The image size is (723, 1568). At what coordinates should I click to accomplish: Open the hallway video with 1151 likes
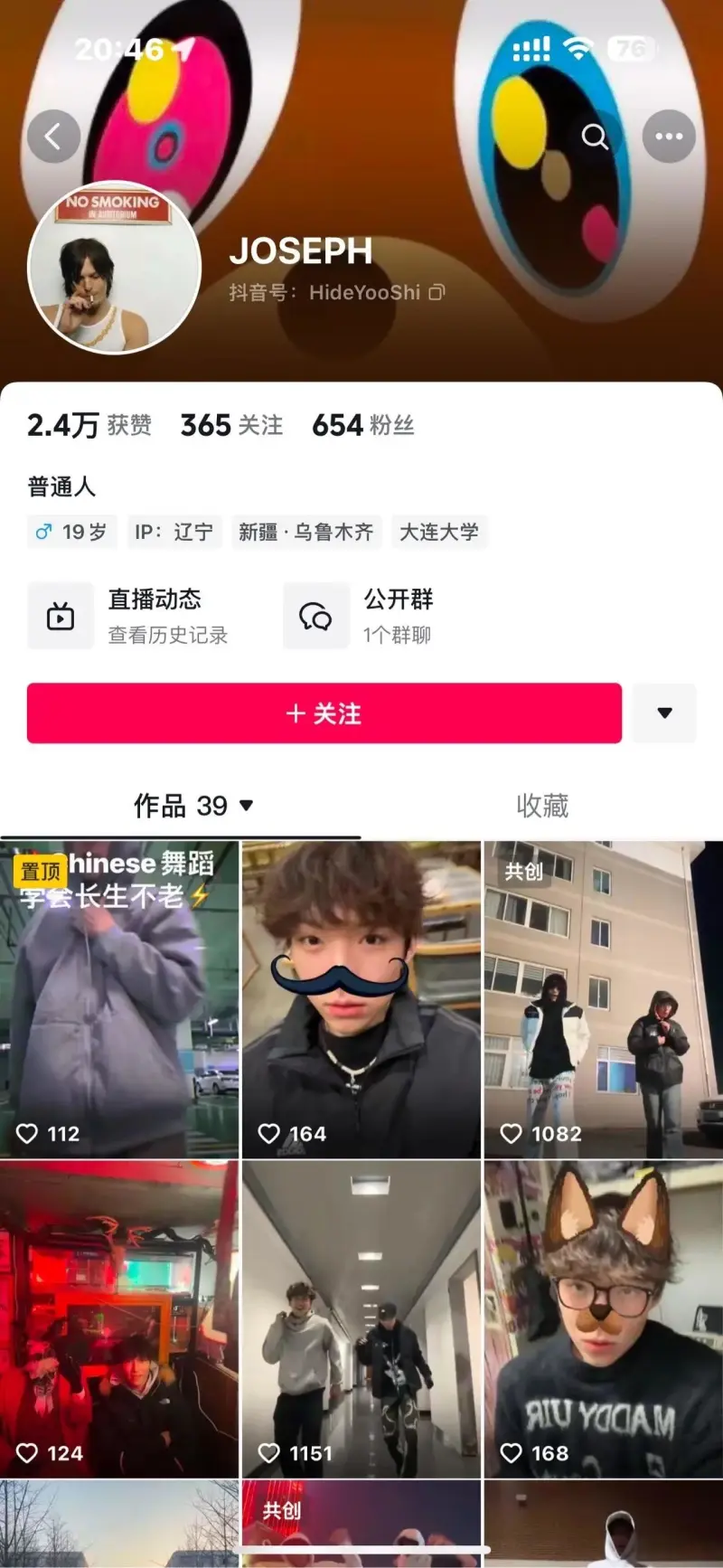pyautogui.click(x=361, y=1320)
